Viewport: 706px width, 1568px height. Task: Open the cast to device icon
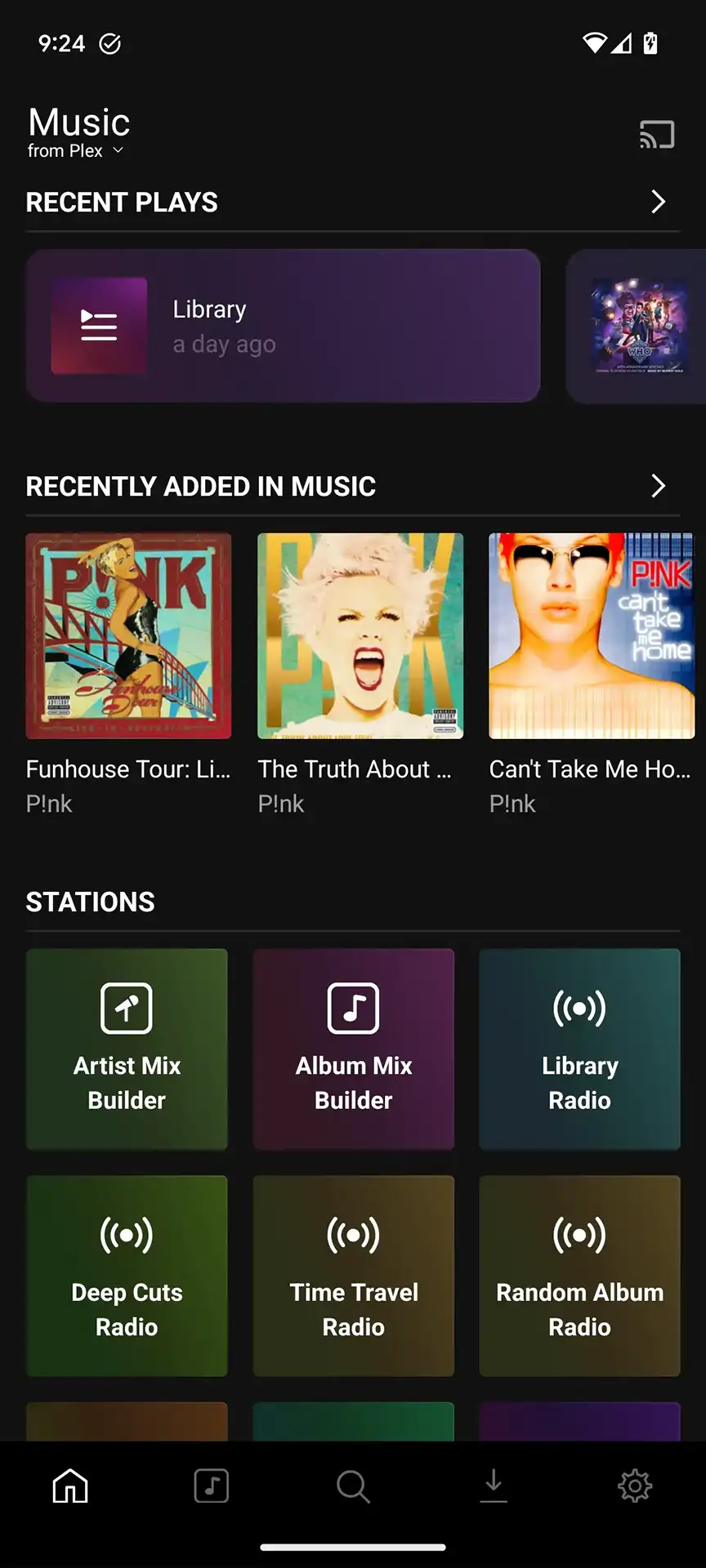point(656,135)
